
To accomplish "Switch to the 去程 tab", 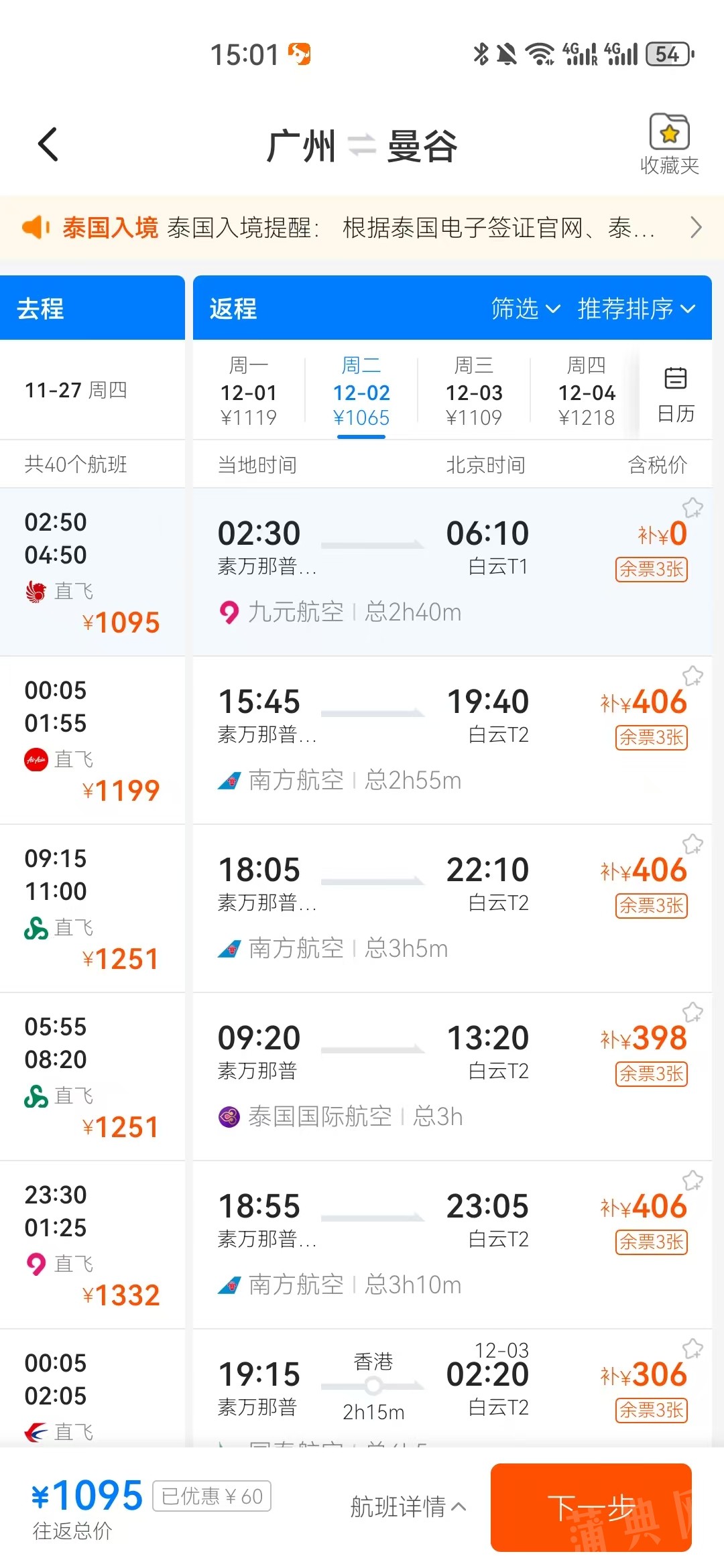I will [42, 309].
